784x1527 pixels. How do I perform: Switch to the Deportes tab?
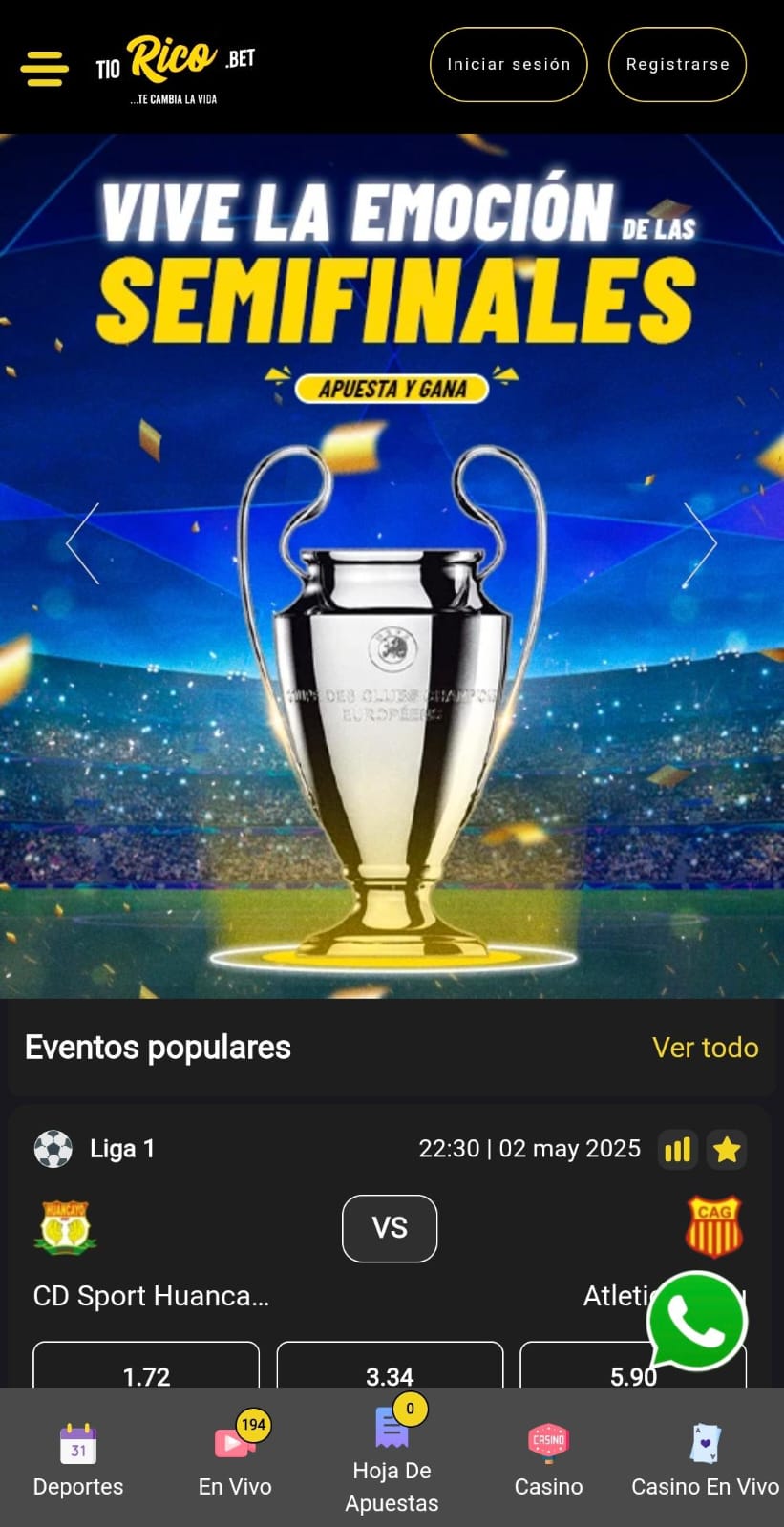(x=78, y=1459)
